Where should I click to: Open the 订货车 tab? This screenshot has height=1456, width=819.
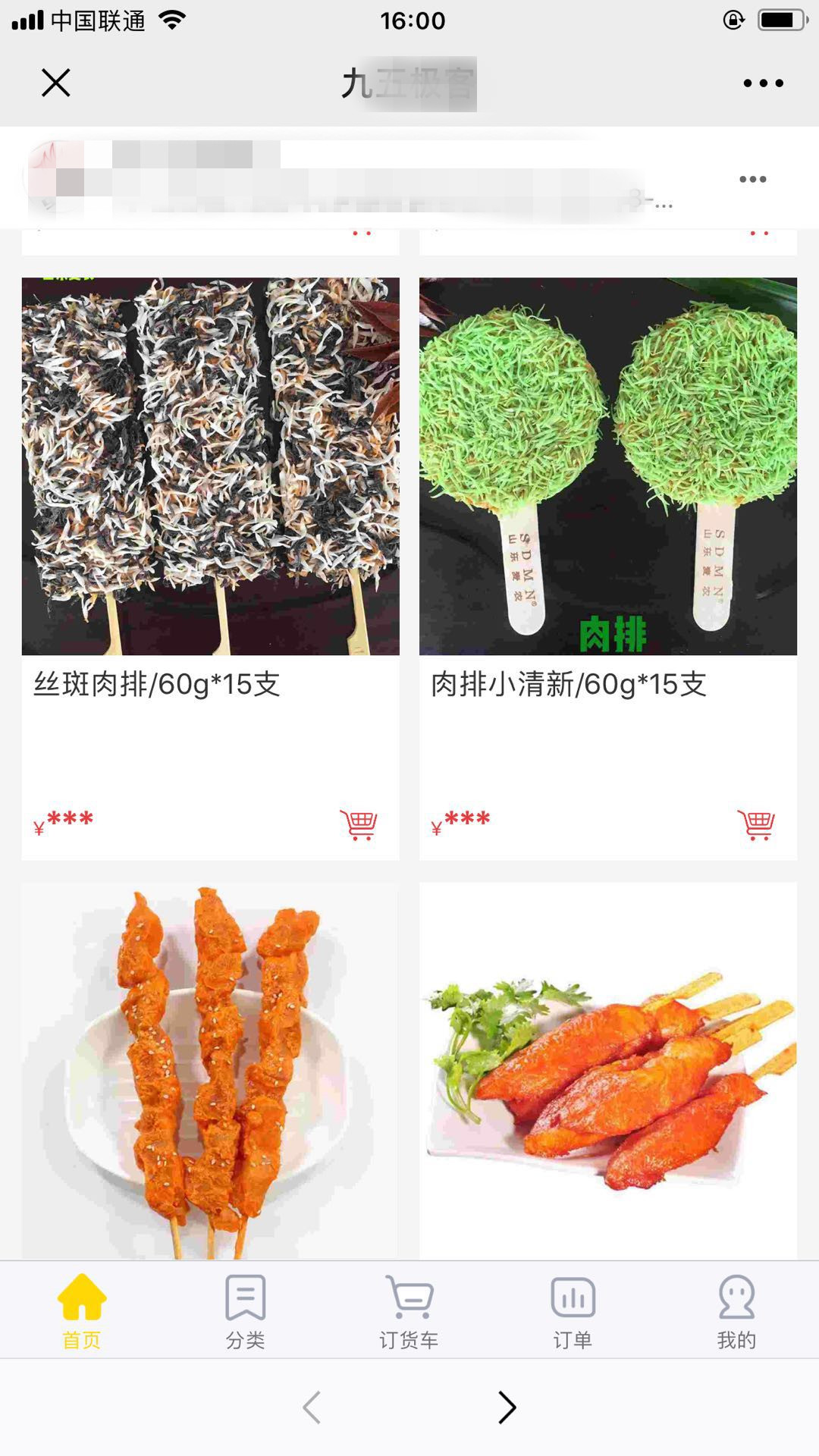pyautogui.click(x=409, y=1311)
